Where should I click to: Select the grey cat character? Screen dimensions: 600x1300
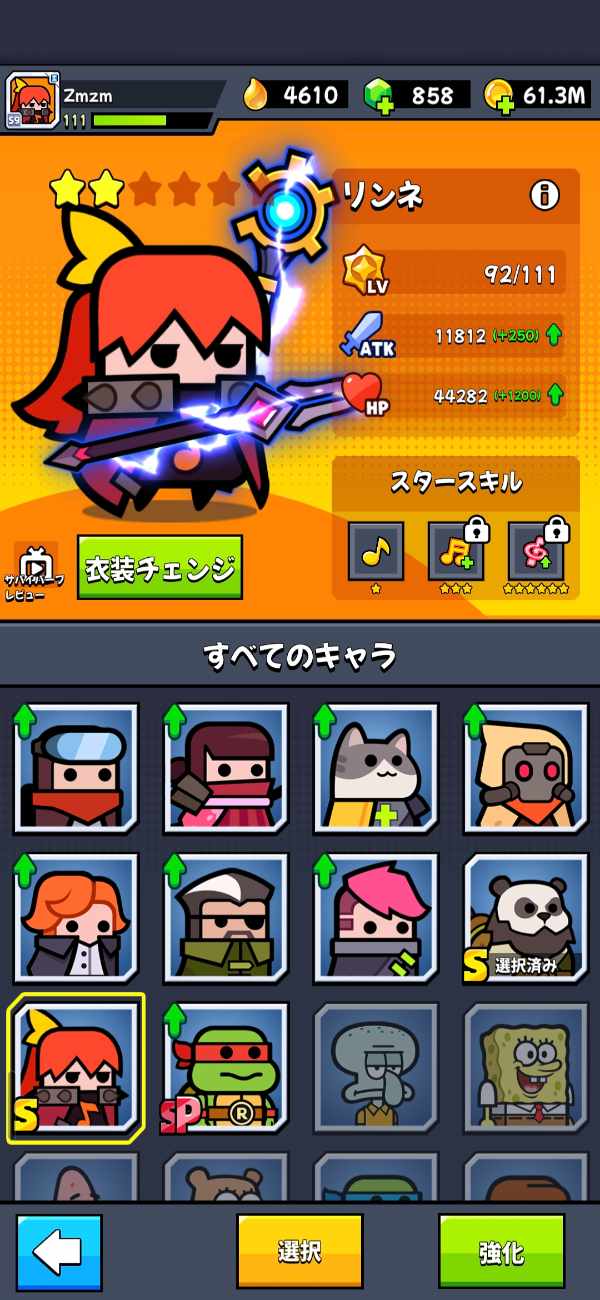pos(376,768)
